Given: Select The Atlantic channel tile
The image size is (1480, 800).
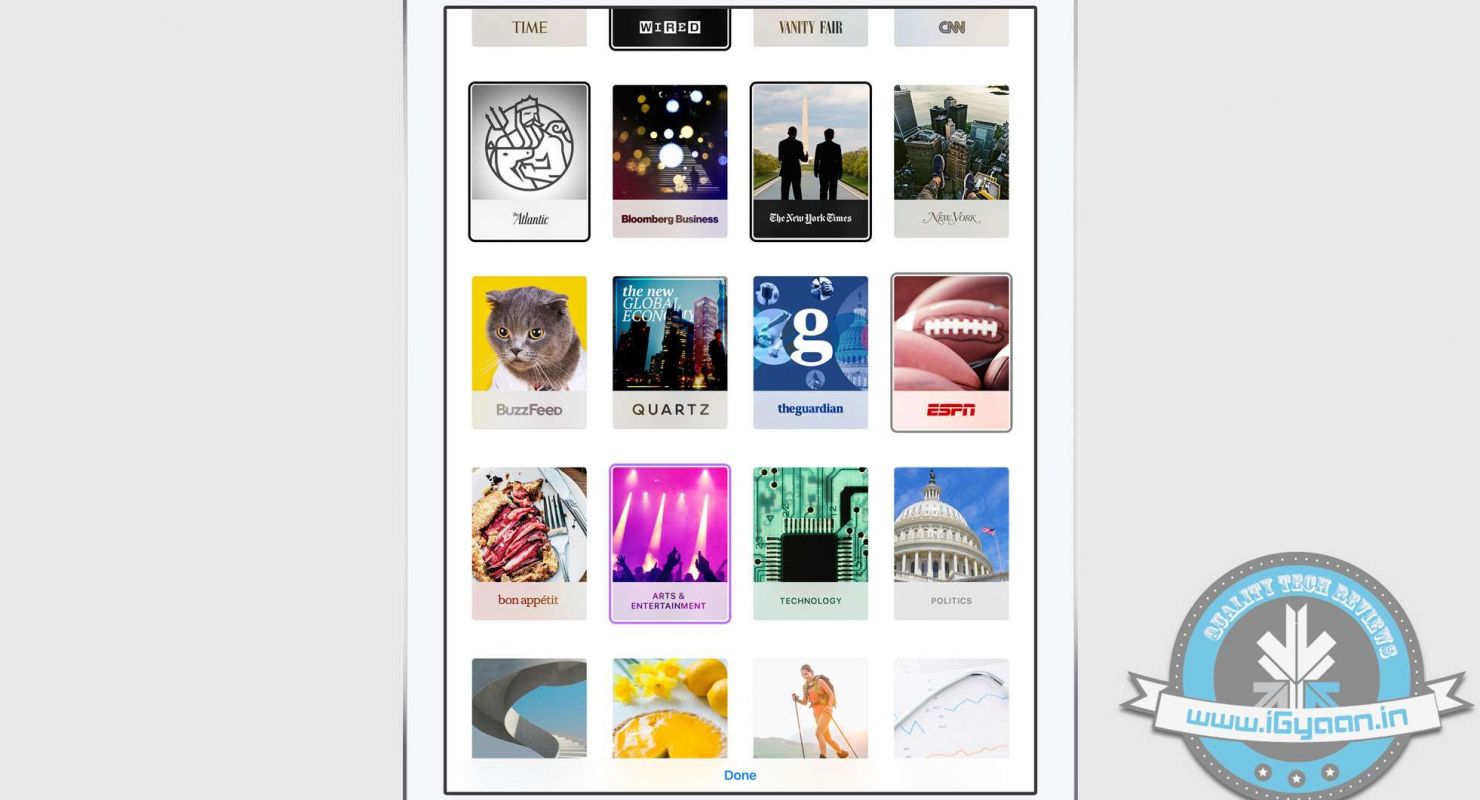Looking at the screenshot, I should click(529, 161).
